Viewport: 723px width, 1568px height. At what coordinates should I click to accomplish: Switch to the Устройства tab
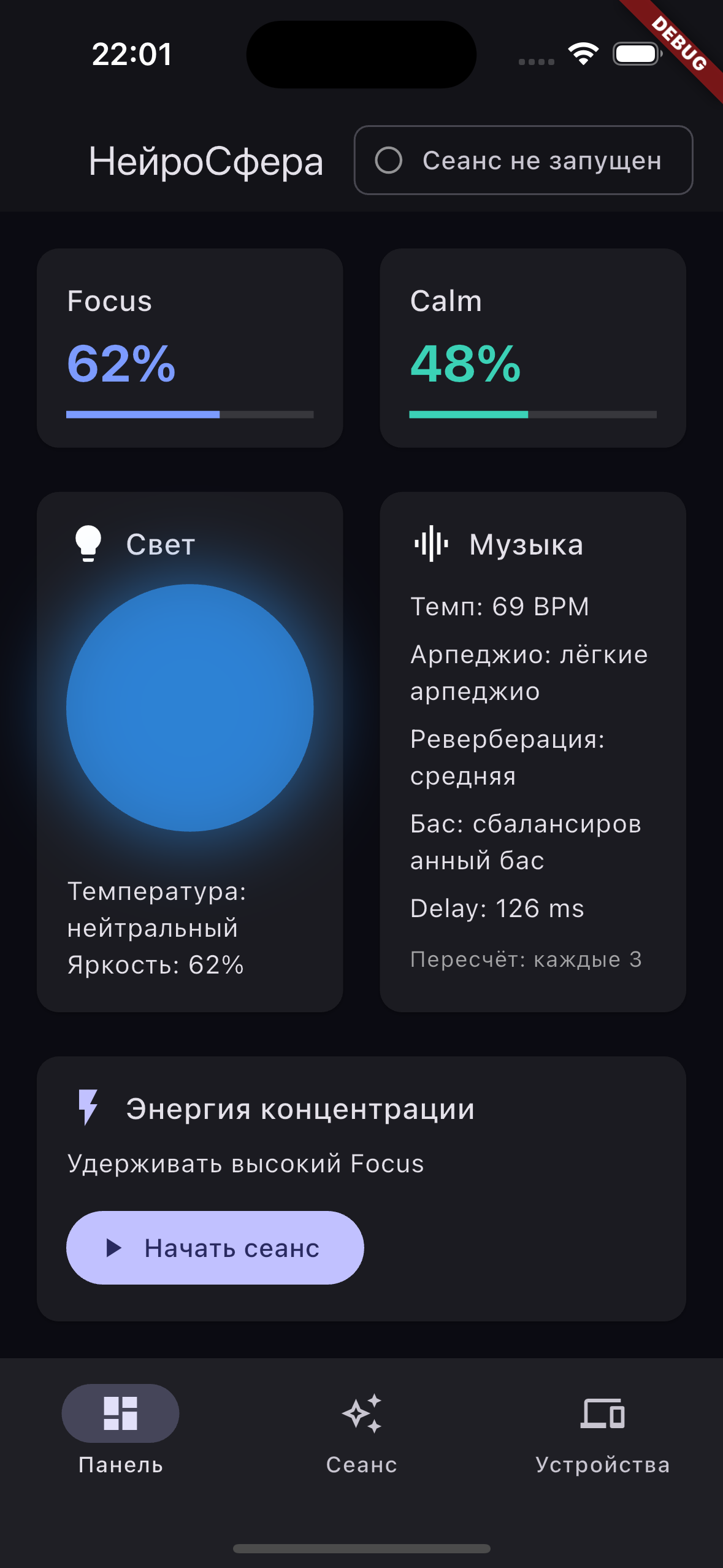[602, 1435]
